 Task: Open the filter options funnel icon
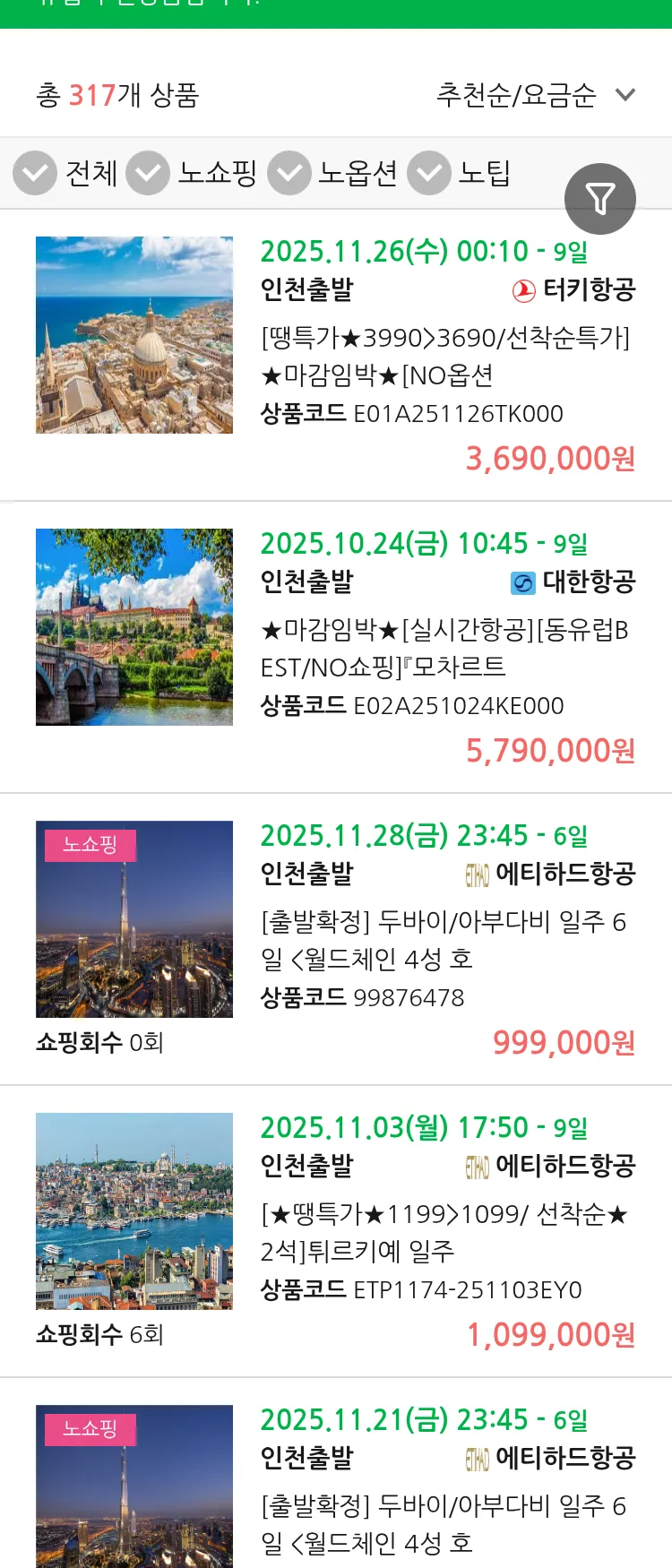600,198
